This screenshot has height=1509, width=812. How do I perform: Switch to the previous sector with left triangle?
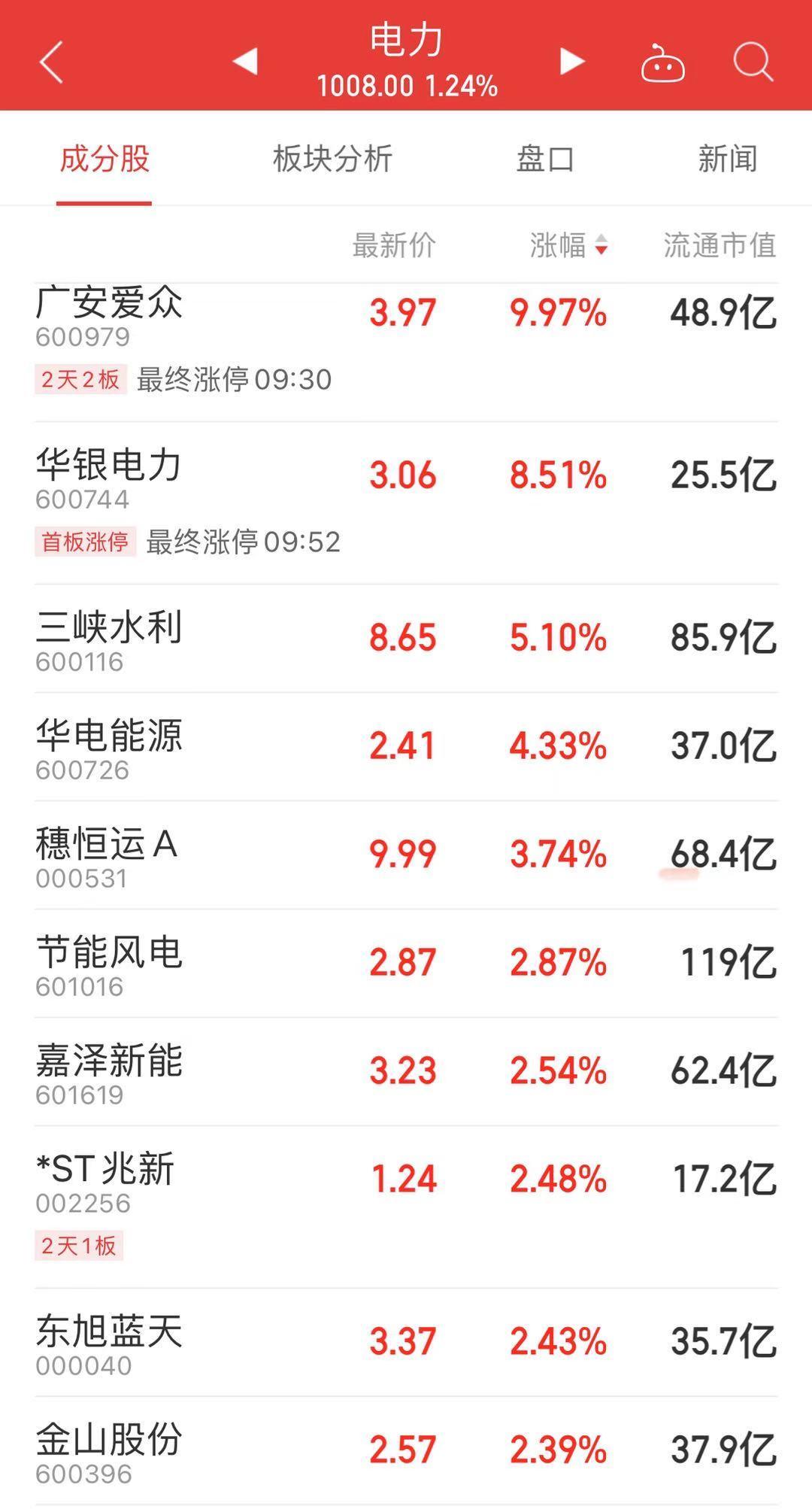[x=245, y=61]
